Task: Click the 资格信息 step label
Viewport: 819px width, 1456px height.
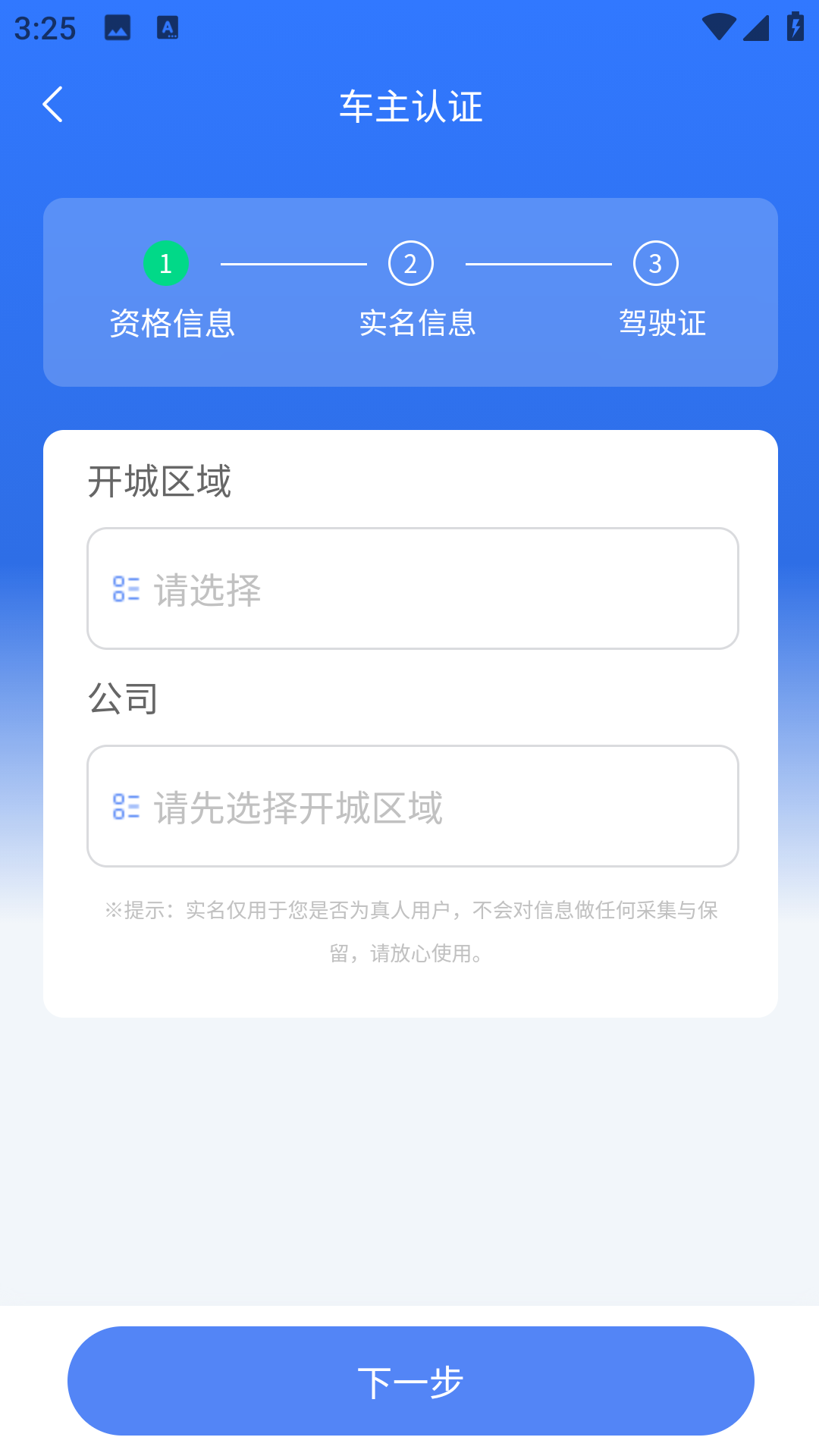Action: coord(173,322)
